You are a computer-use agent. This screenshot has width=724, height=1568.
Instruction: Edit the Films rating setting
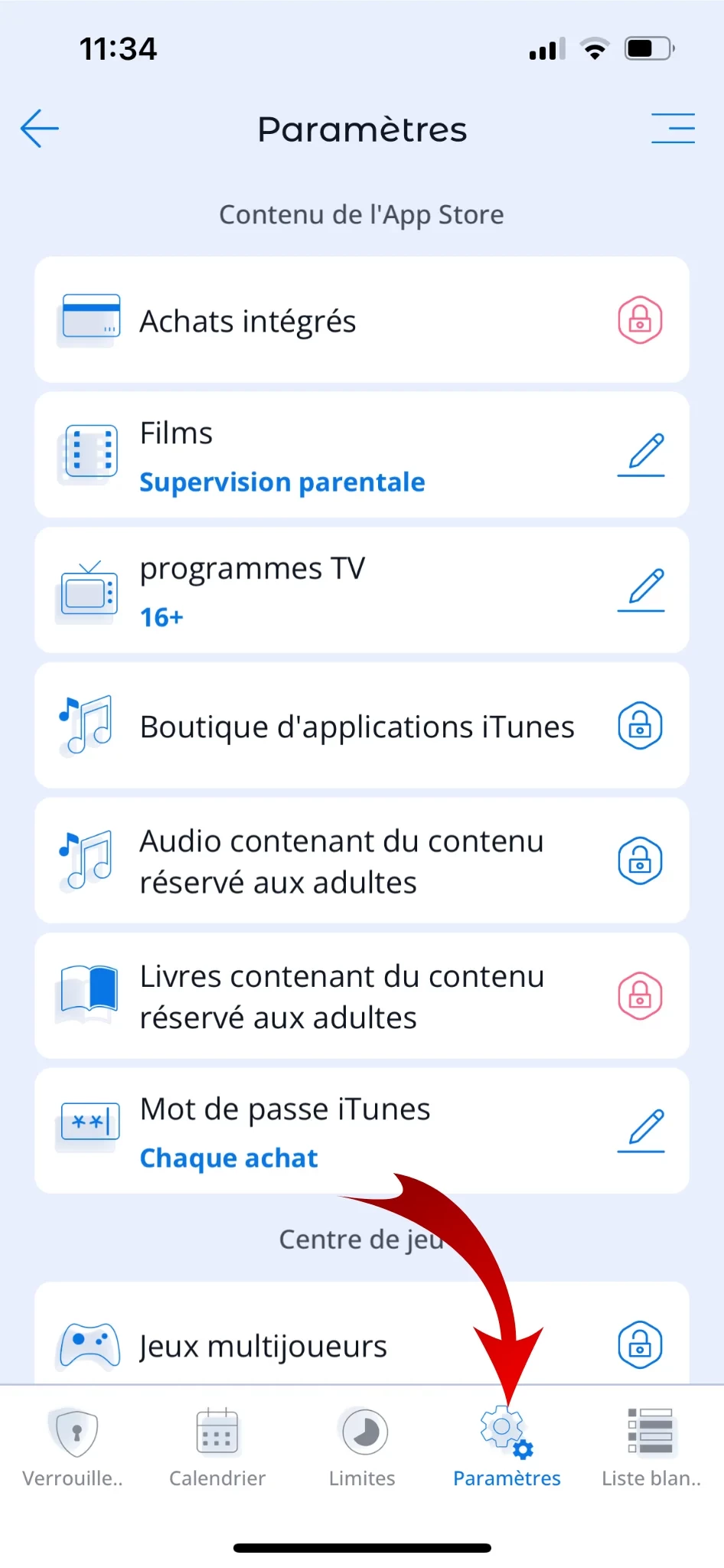[x=641, y=455]
